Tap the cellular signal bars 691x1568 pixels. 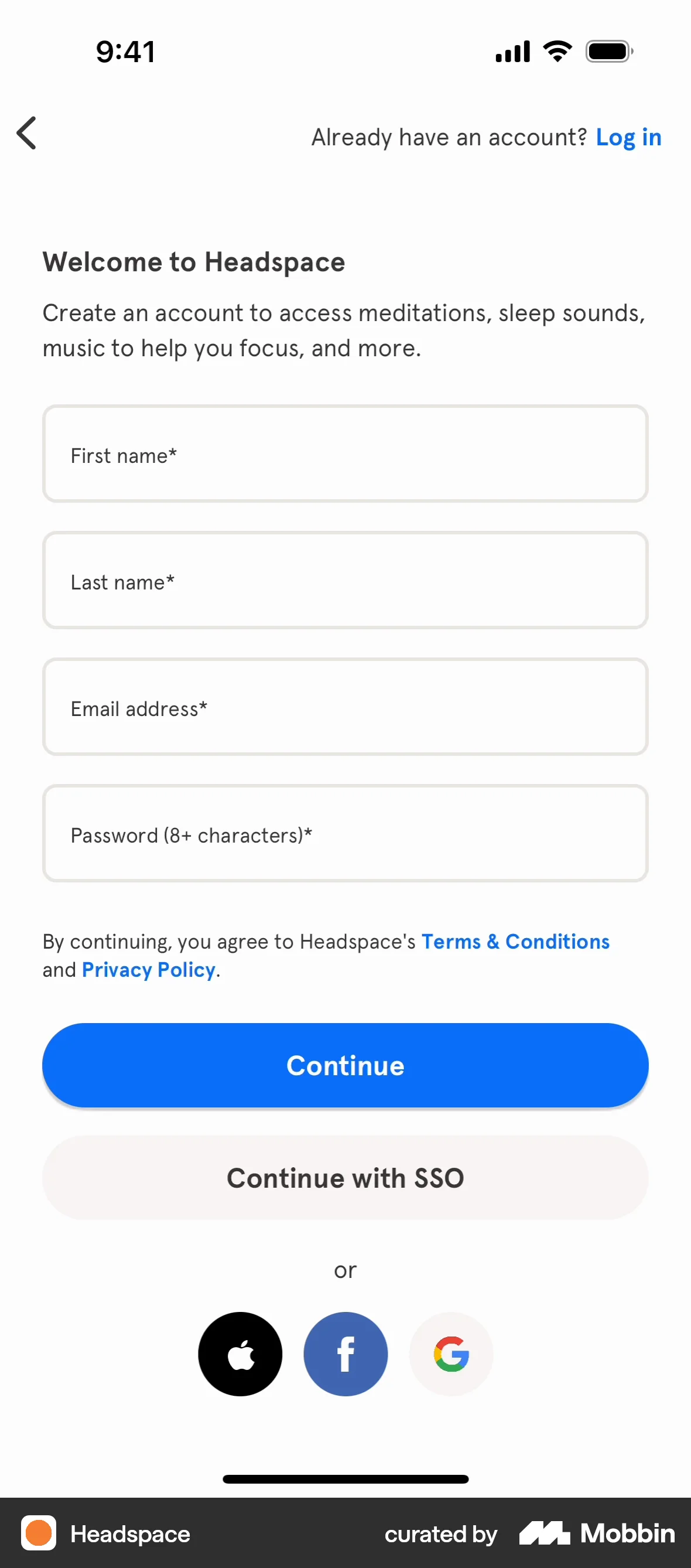512,51
